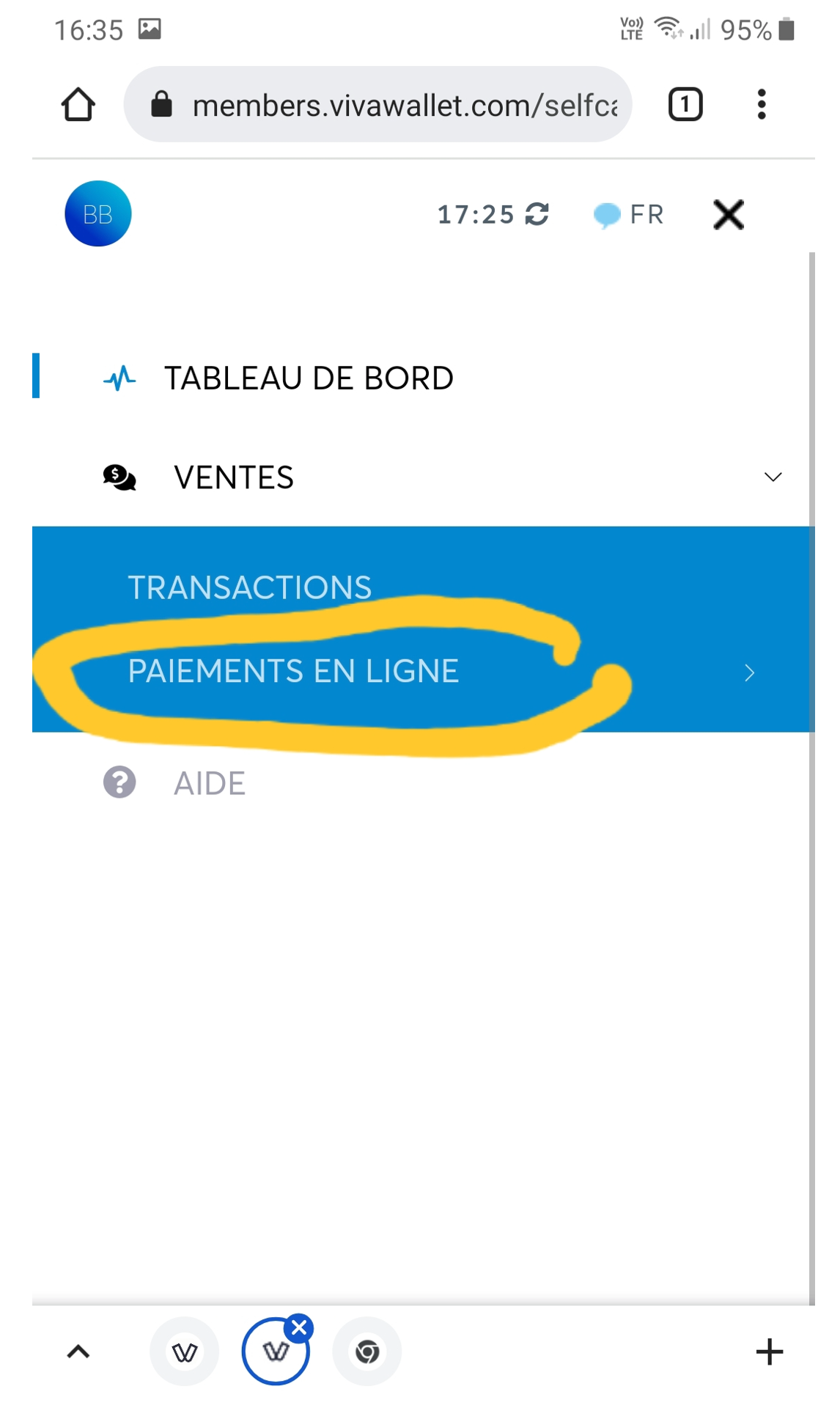Open the browser overflow menu
Image resolution: width=840 pixels, height=1408 pixels.
pyautogui.click(x=762, y=104)
